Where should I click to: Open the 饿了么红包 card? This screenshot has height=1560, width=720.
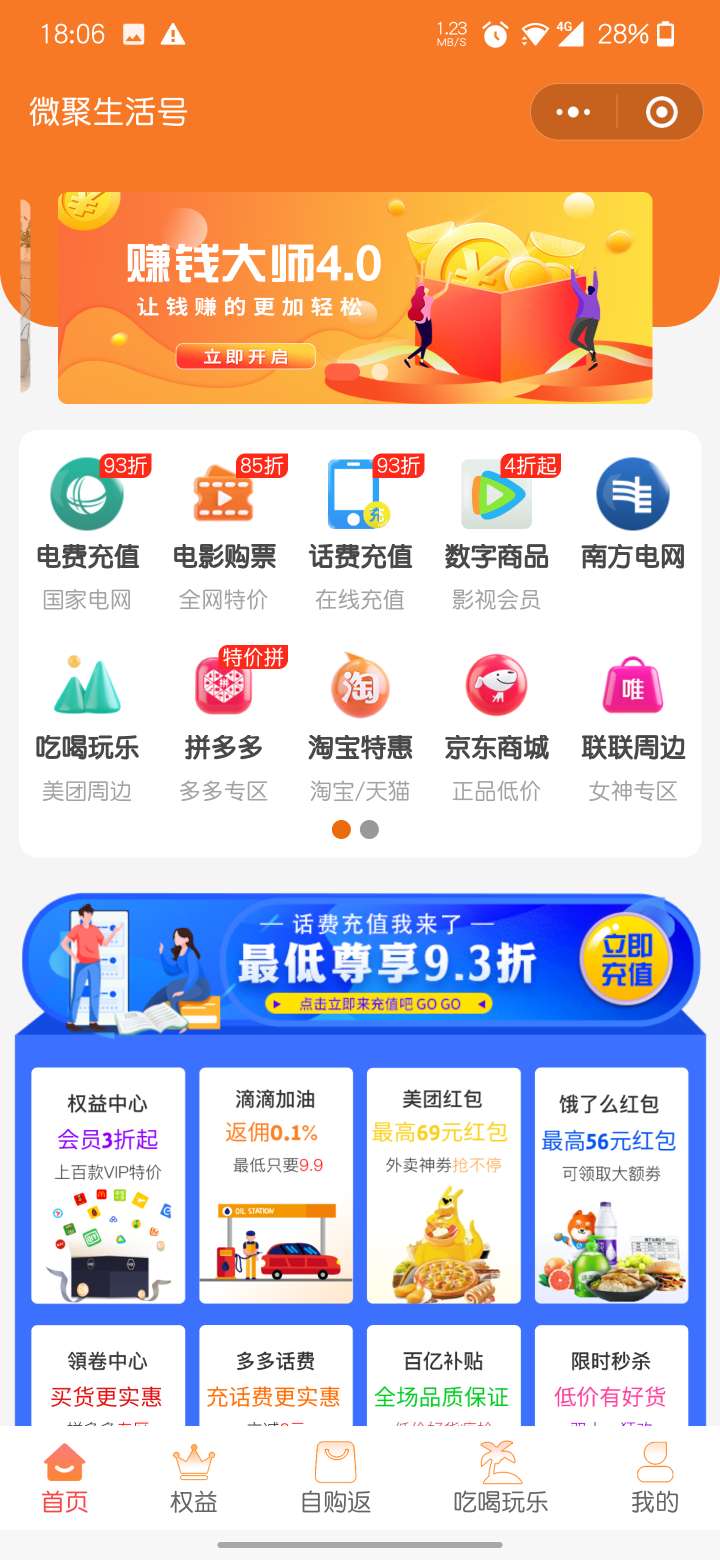(611, 1185)
